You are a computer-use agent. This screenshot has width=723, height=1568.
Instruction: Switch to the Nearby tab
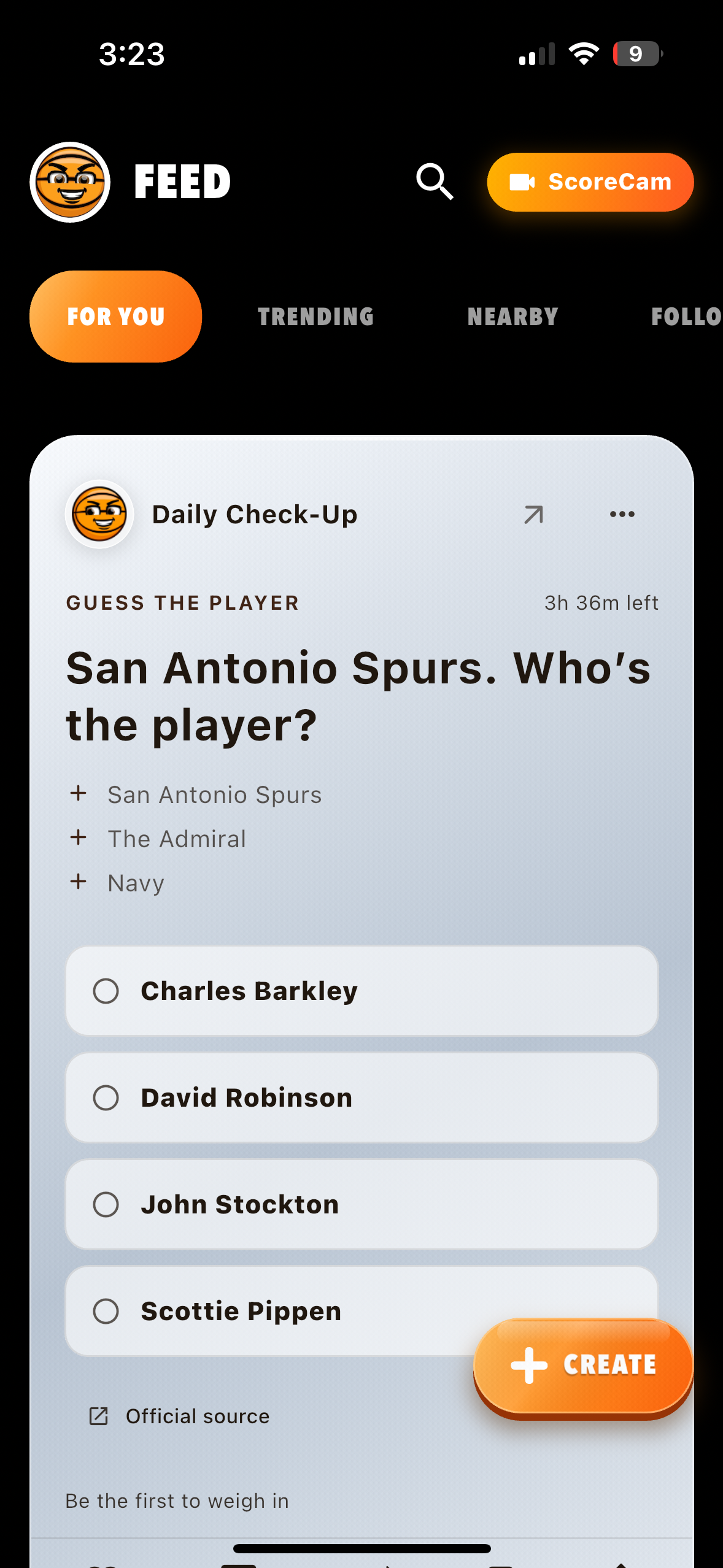pos(512,317)
